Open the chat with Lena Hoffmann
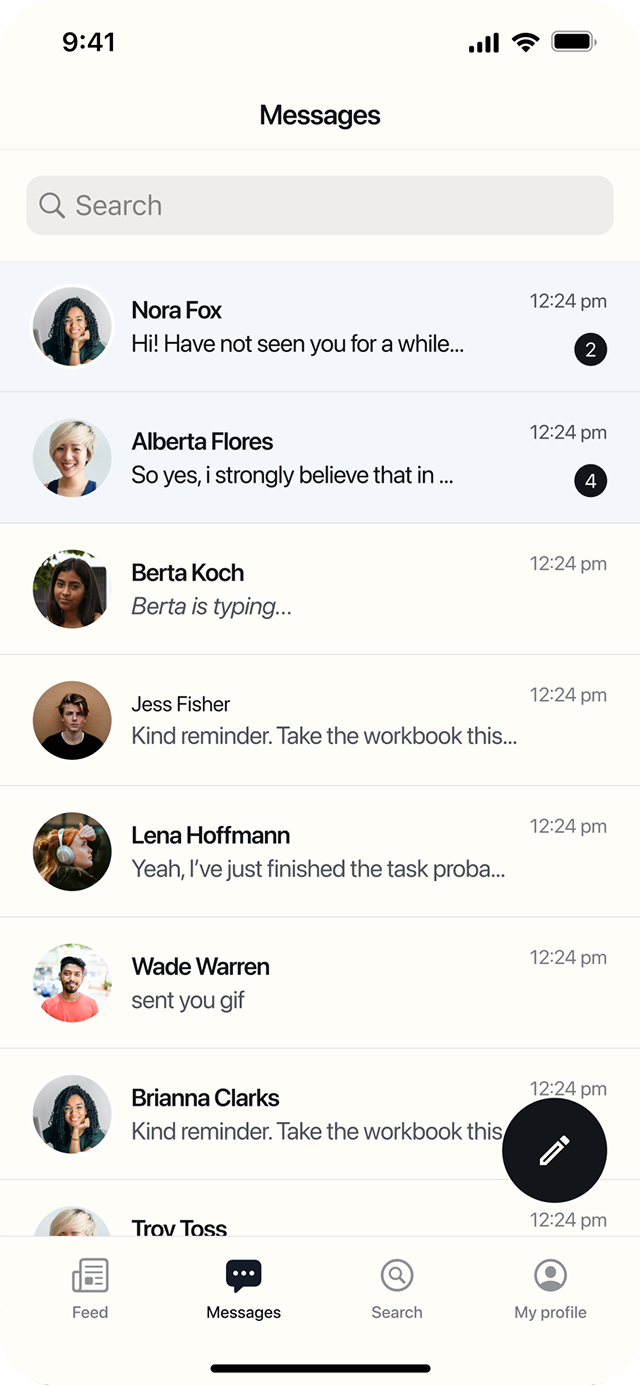The width and height of the screenshot is (640, 1386). tap(320, 851)
